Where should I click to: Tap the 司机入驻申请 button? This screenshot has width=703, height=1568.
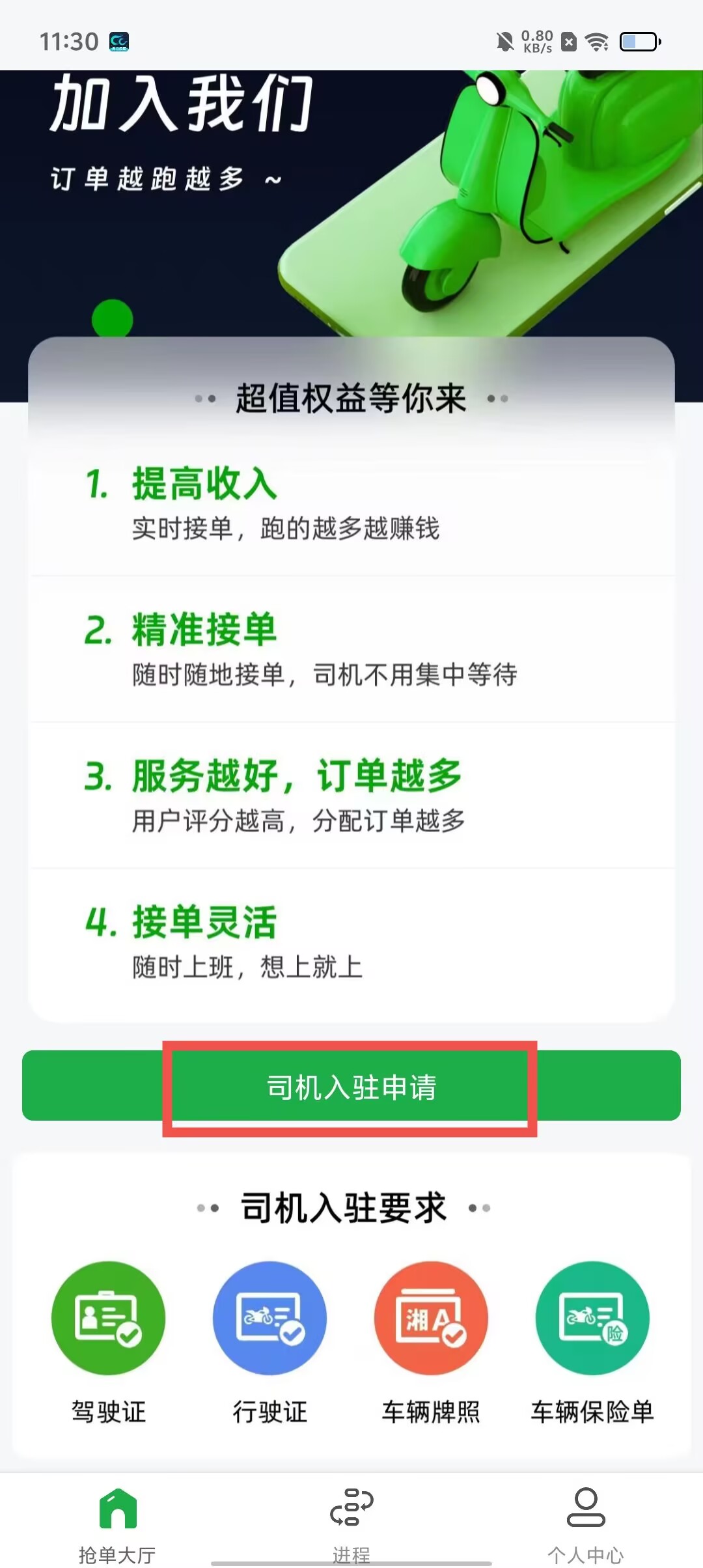coord(351,1086)
